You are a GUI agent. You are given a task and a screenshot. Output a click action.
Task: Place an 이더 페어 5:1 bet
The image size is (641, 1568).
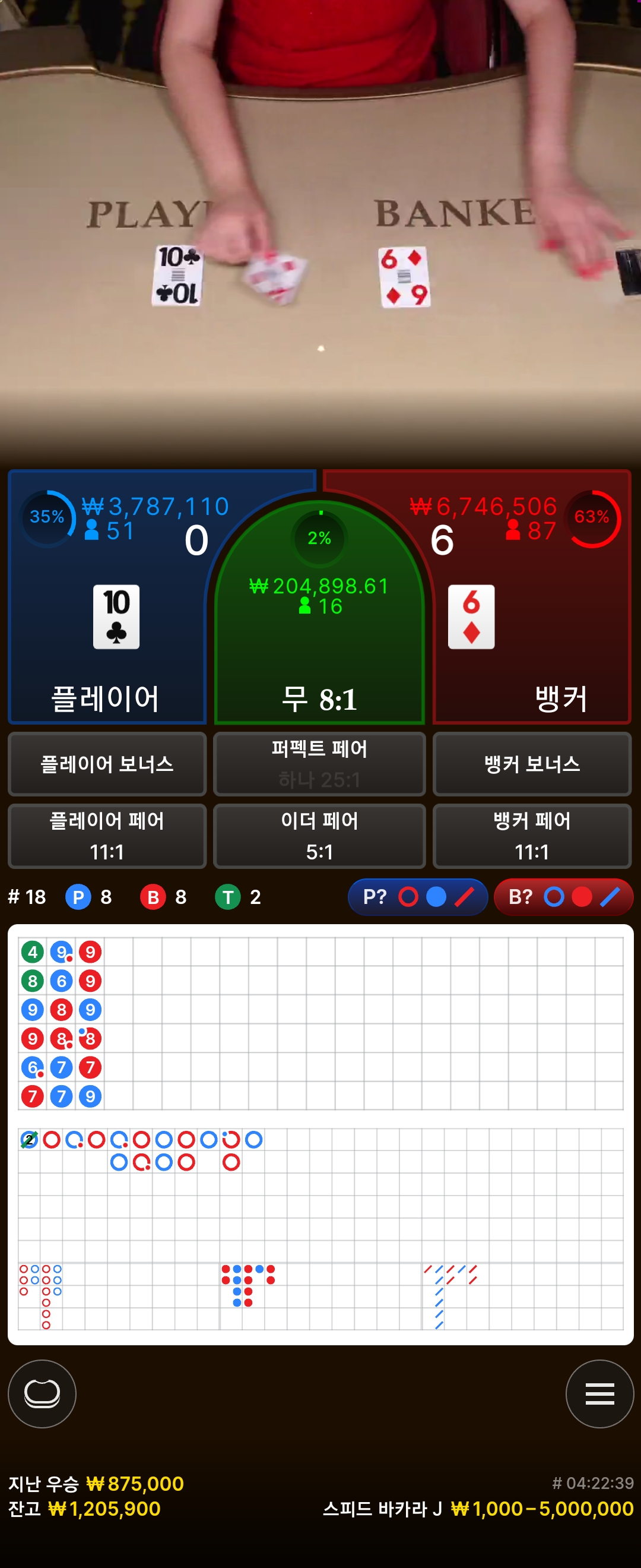(319, 836)
